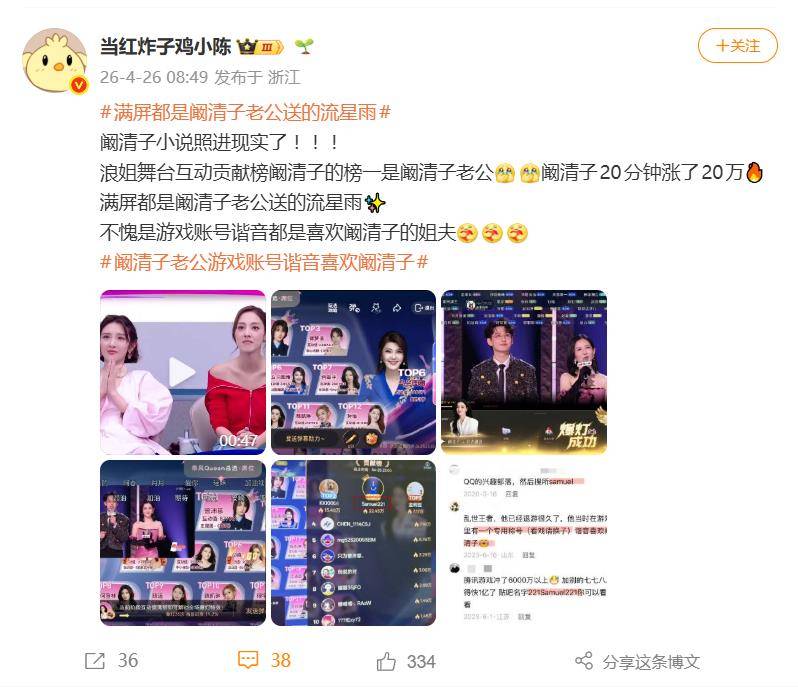The image size is (798, 697).
Task: Open the image showing the TOP7 and TOP8 ranking
Action: tap(182, 543)
